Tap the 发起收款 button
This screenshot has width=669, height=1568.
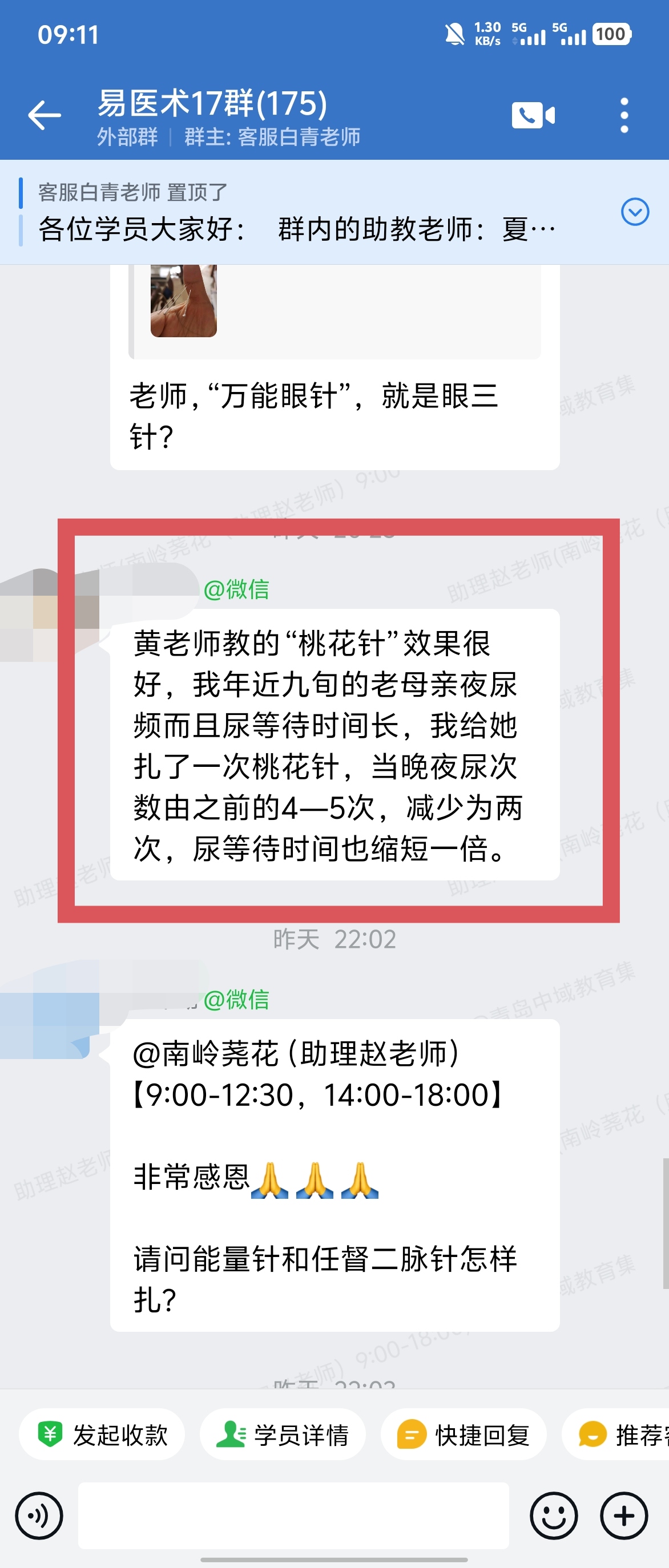click(x=102, y=1434)
